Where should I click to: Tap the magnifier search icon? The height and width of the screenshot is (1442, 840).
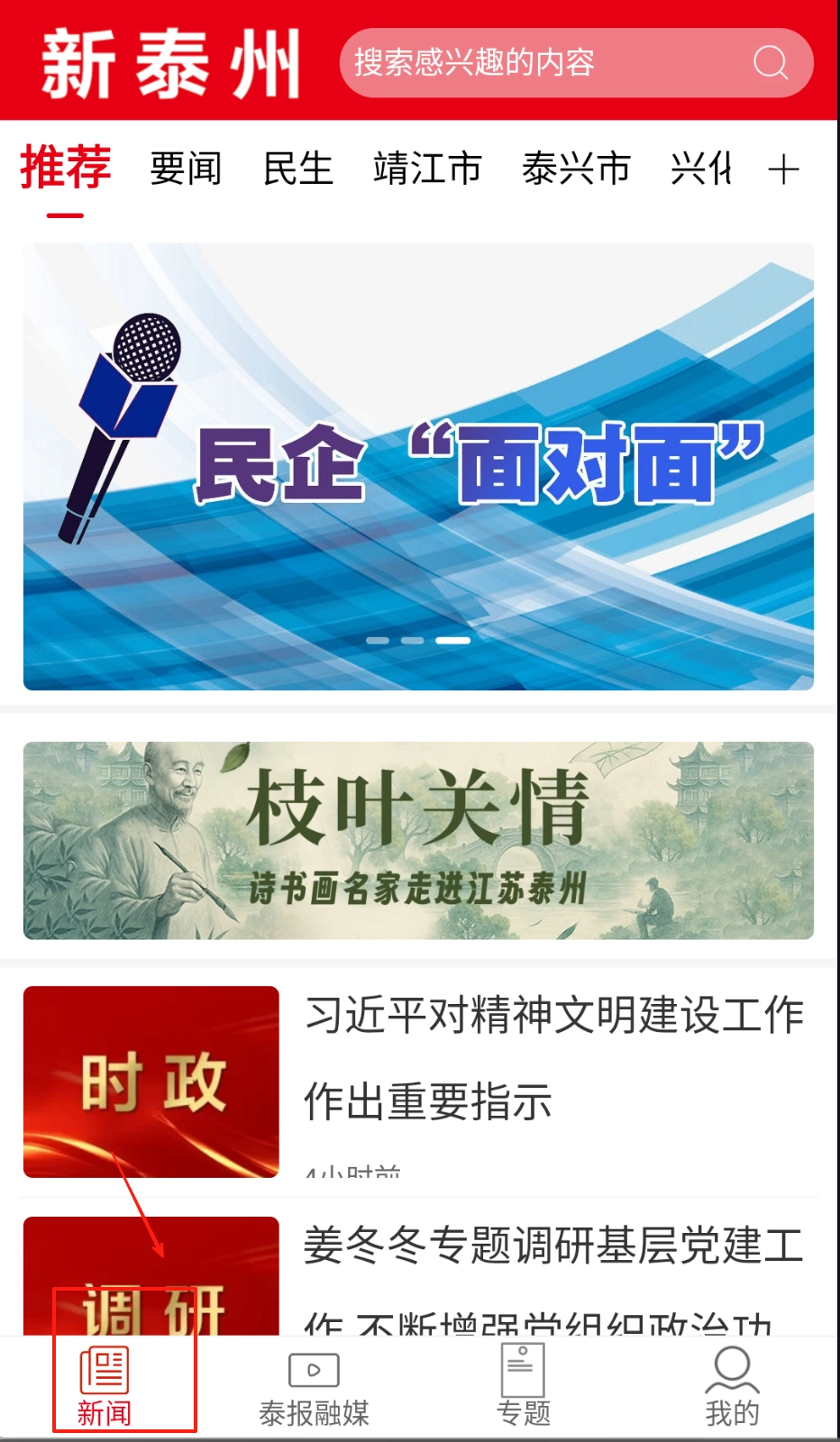coord(771,63)
